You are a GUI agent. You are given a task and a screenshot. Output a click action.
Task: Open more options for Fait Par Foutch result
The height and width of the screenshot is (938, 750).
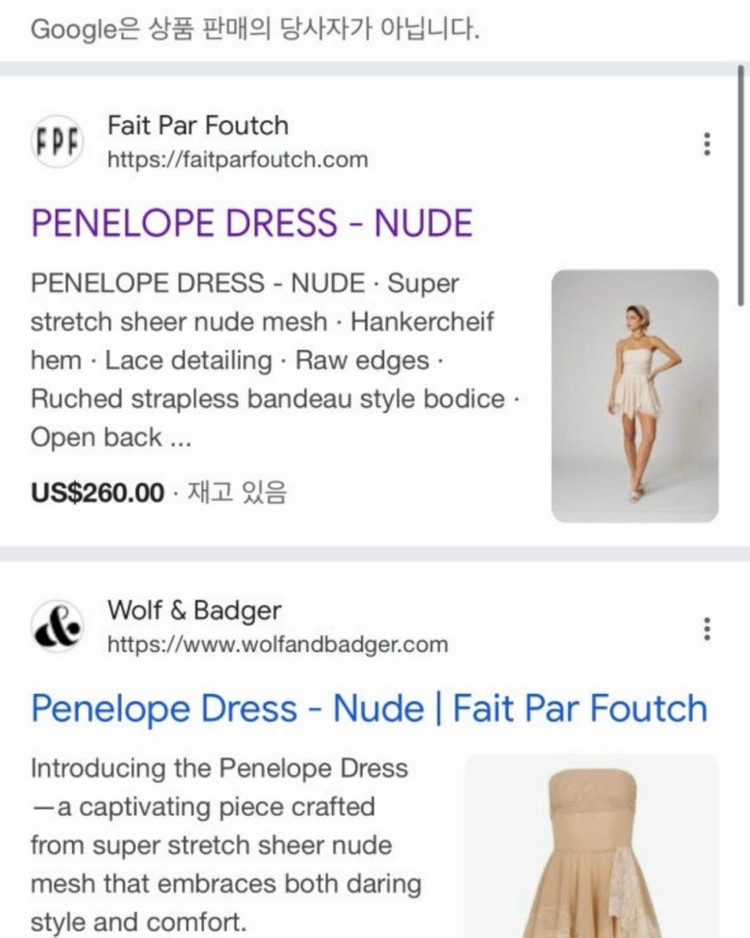pos(707,144)
